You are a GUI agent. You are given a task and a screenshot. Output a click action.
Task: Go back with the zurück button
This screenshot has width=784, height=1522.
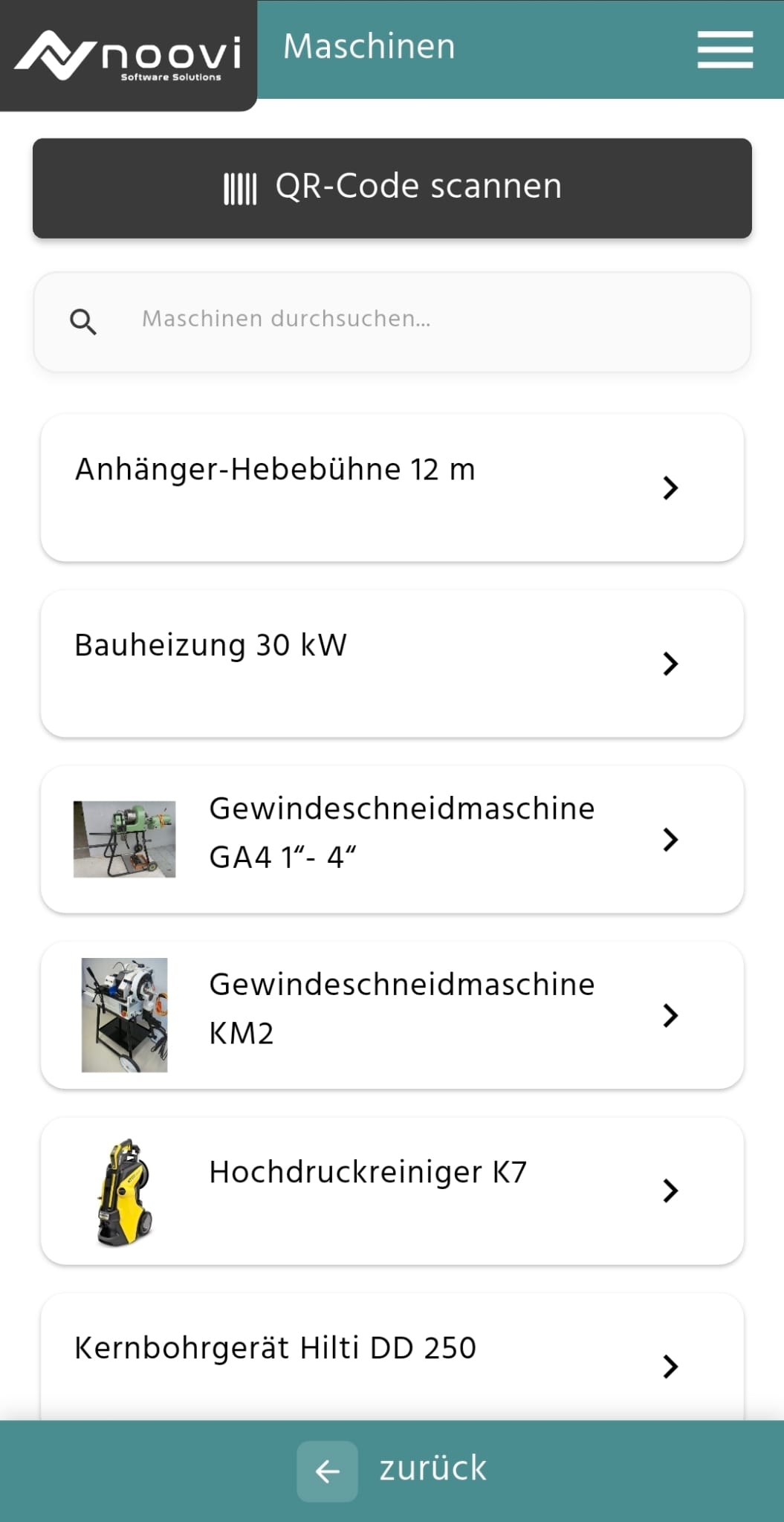click(392, 1471)
